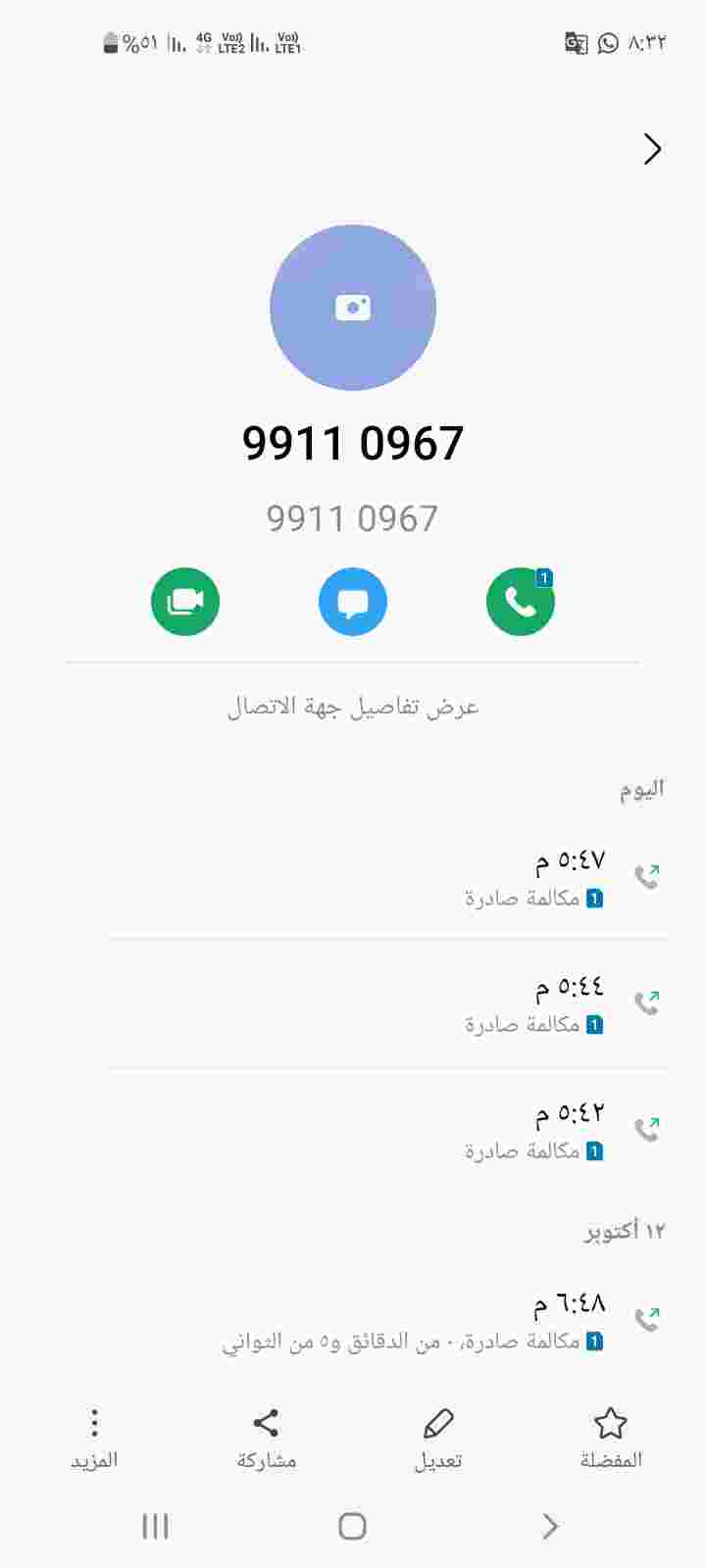Edit the contact with تعديل
Image resolution: width=706 pixels, height=1568 pixels.
click(438, 1437)
